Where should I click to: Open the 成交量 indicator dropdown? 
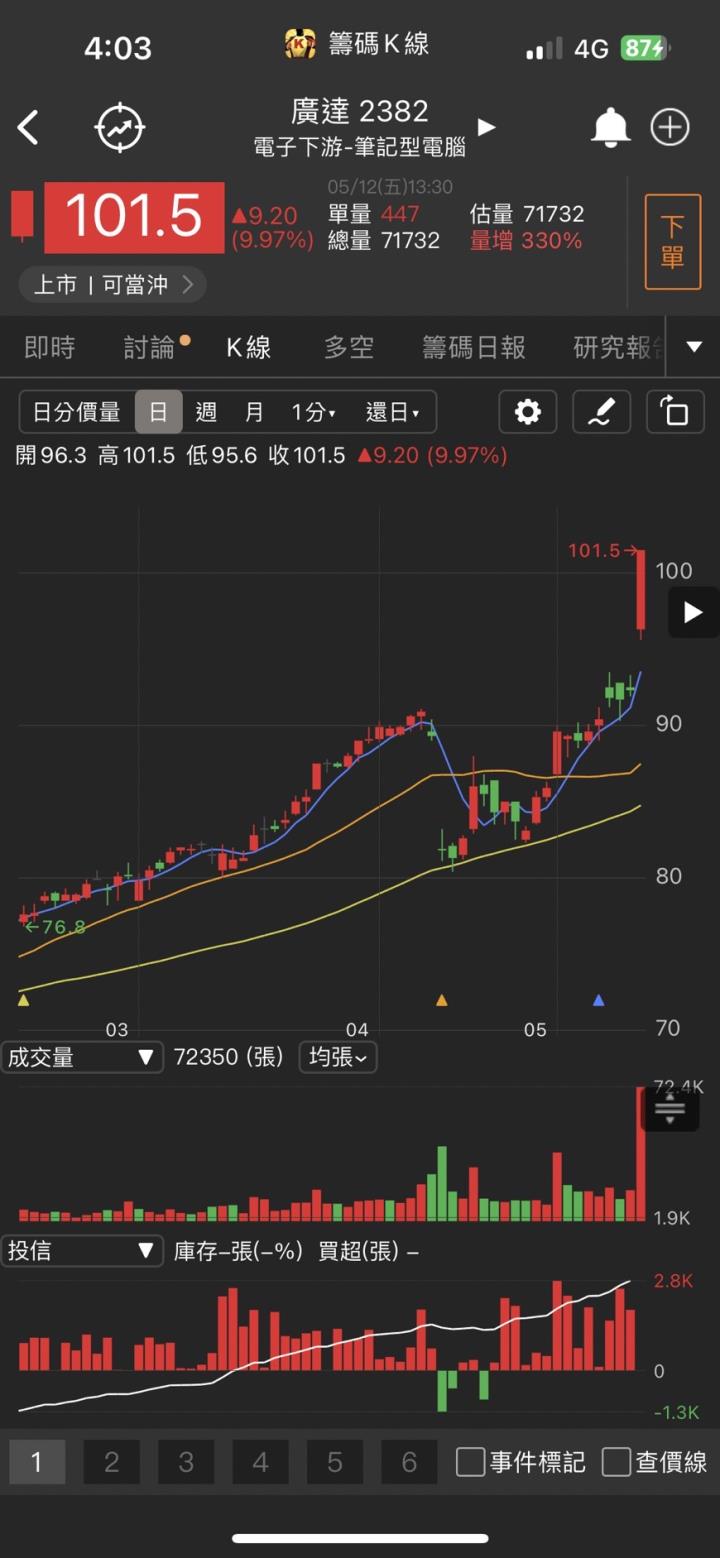(82, 1057)
